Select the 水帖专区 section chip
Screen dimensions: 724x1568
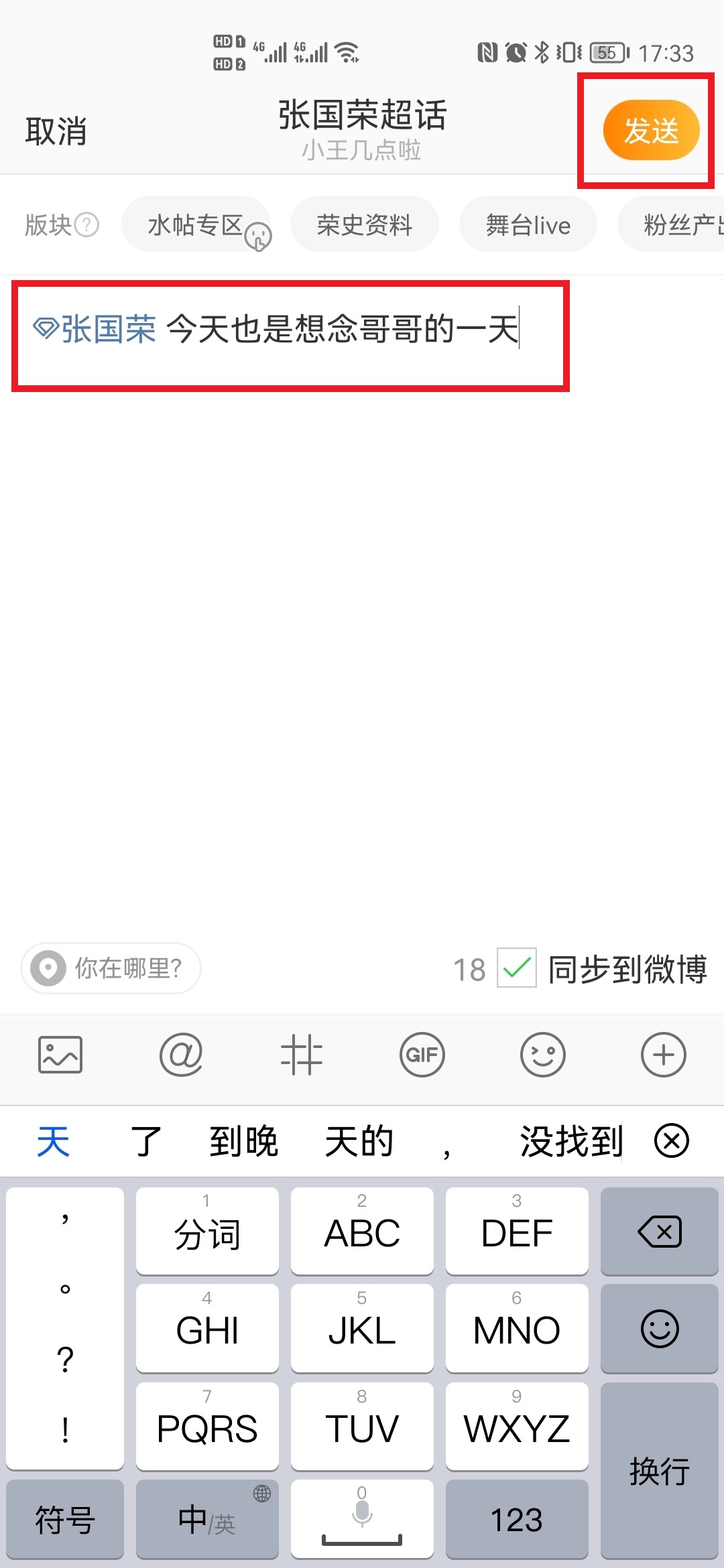click(196, 224)
